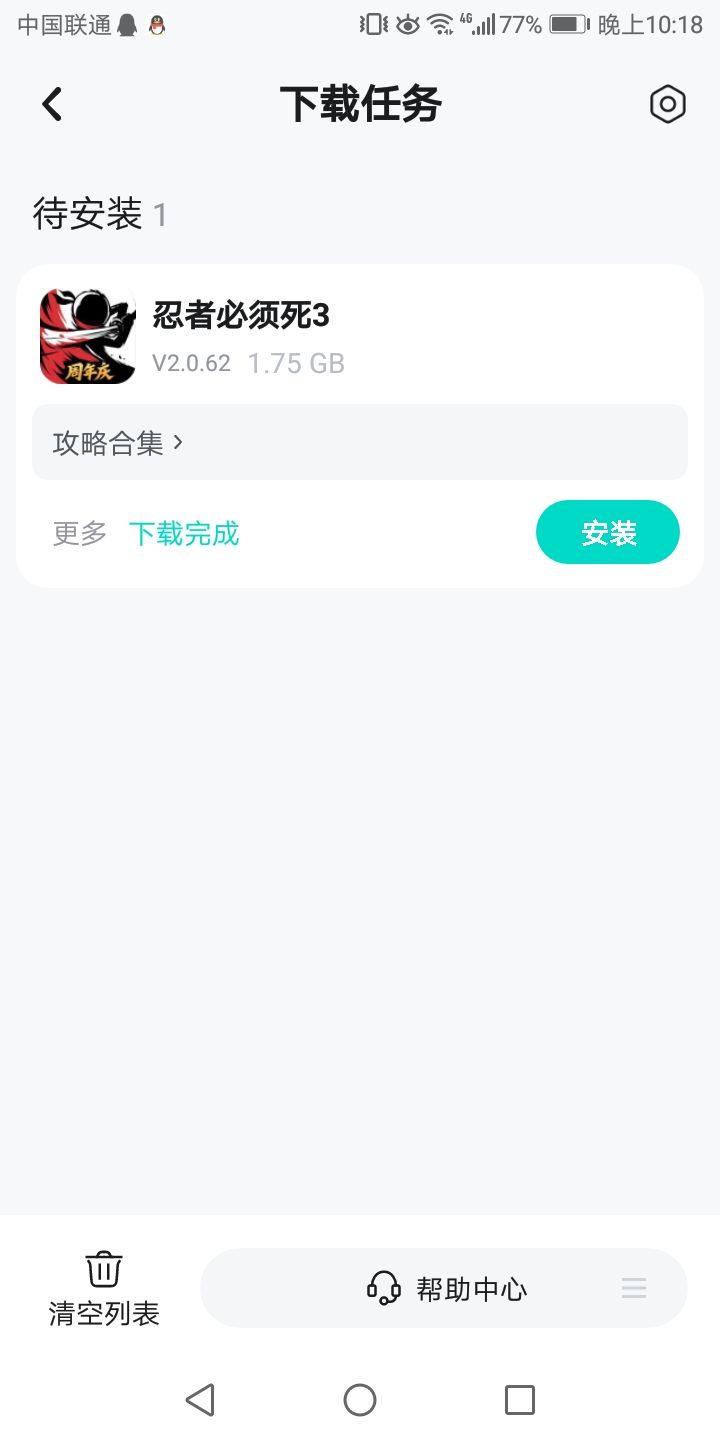This screenshot has width=720, height=1440.
Task: Open settings via the hexagon icon
Action: 667,104
